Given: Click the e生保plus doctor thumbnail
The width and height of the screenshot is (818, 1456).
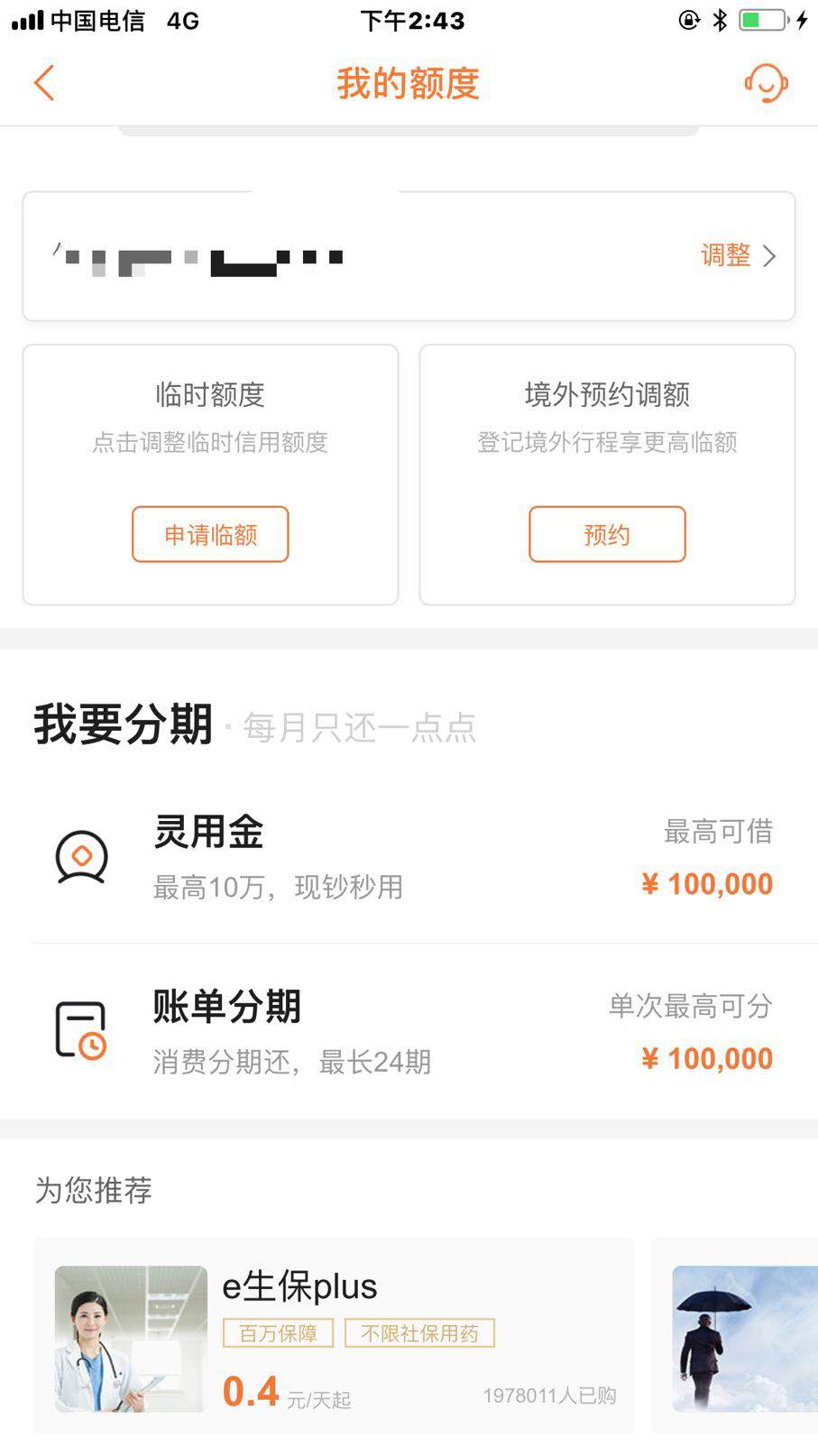Looking at the screenshot, I should tap(129, 1337).
